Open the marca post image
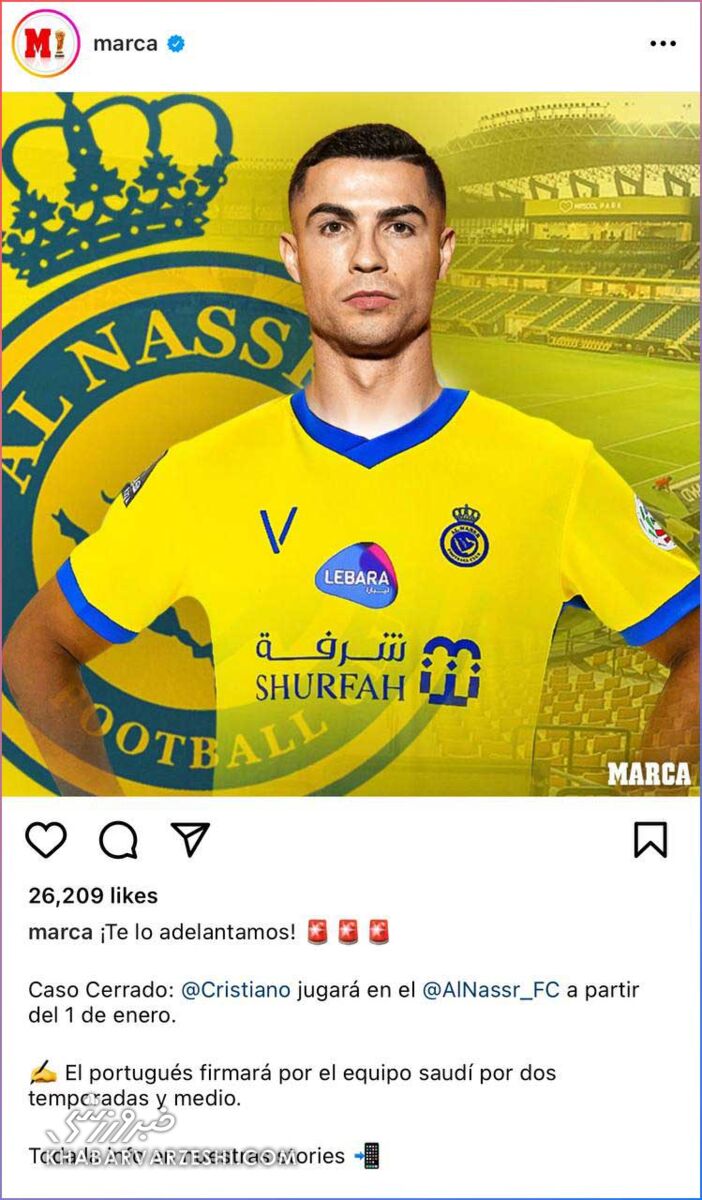Screen dimensions: 702x1200 pos(351,445)
